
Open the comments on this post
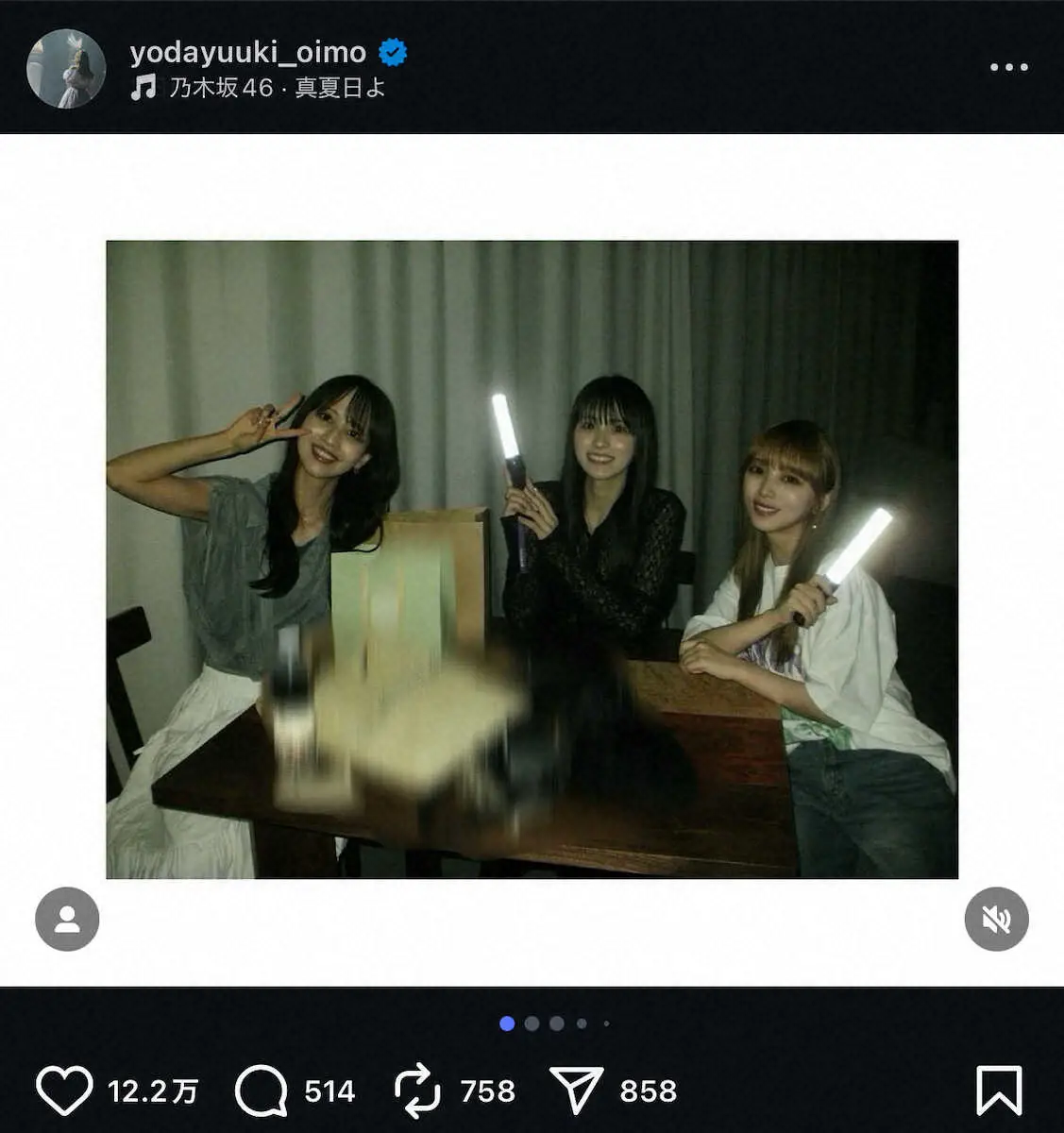pyautogui.click(x=262, y=1091)
